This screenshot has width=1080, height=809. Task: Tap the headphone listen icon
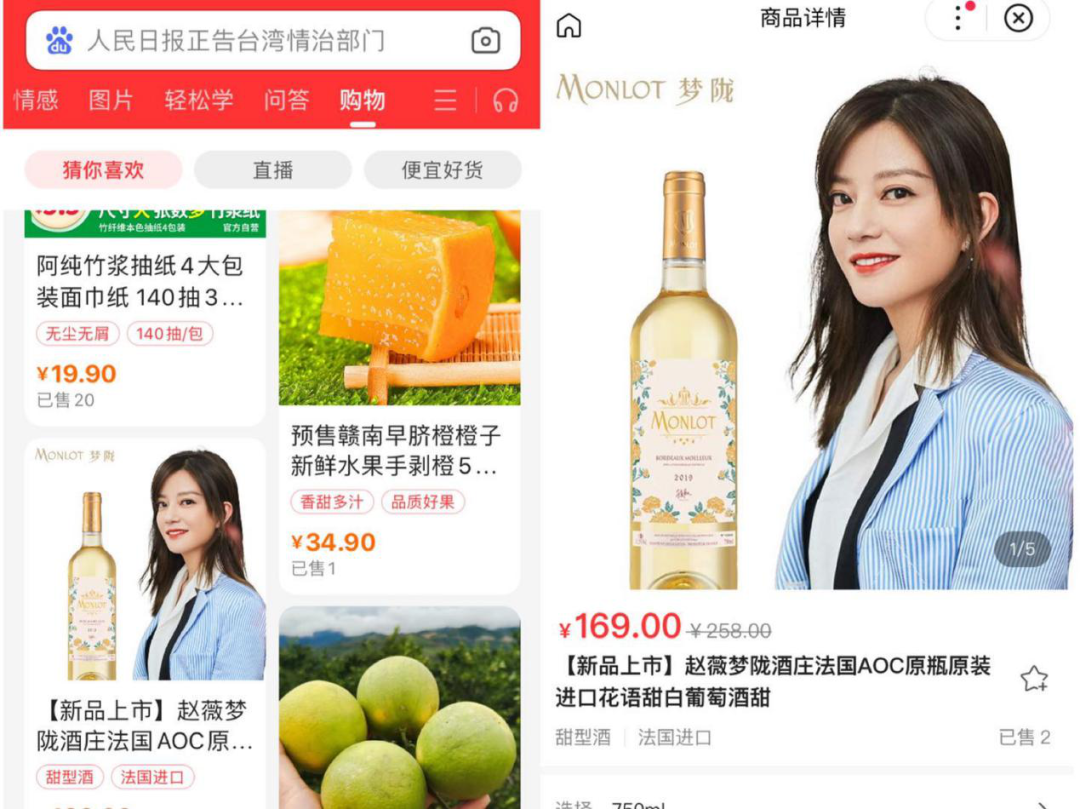coord(506,100)
